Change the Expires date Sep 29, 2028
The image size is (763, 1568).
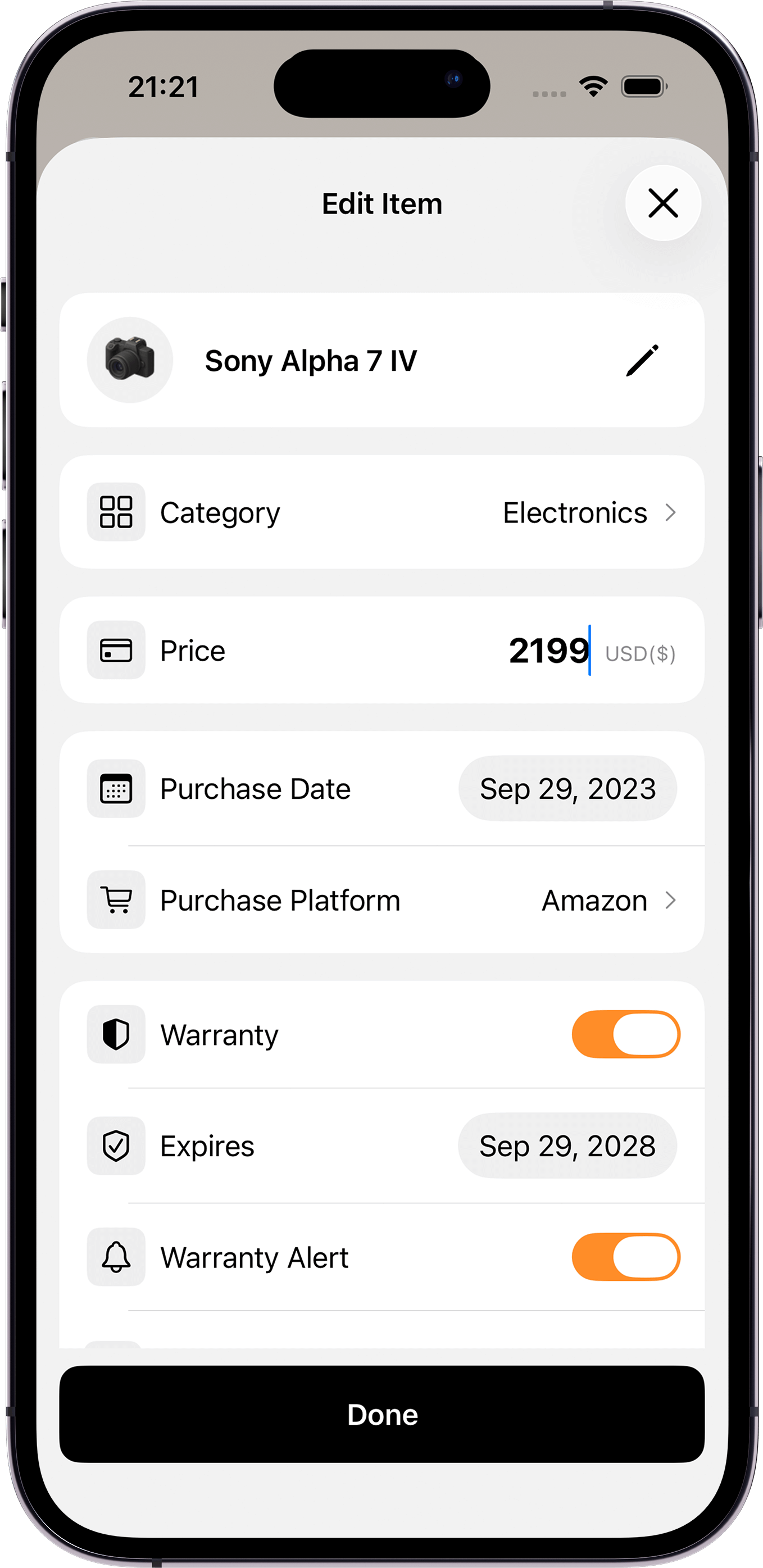tap(567, 1146)
